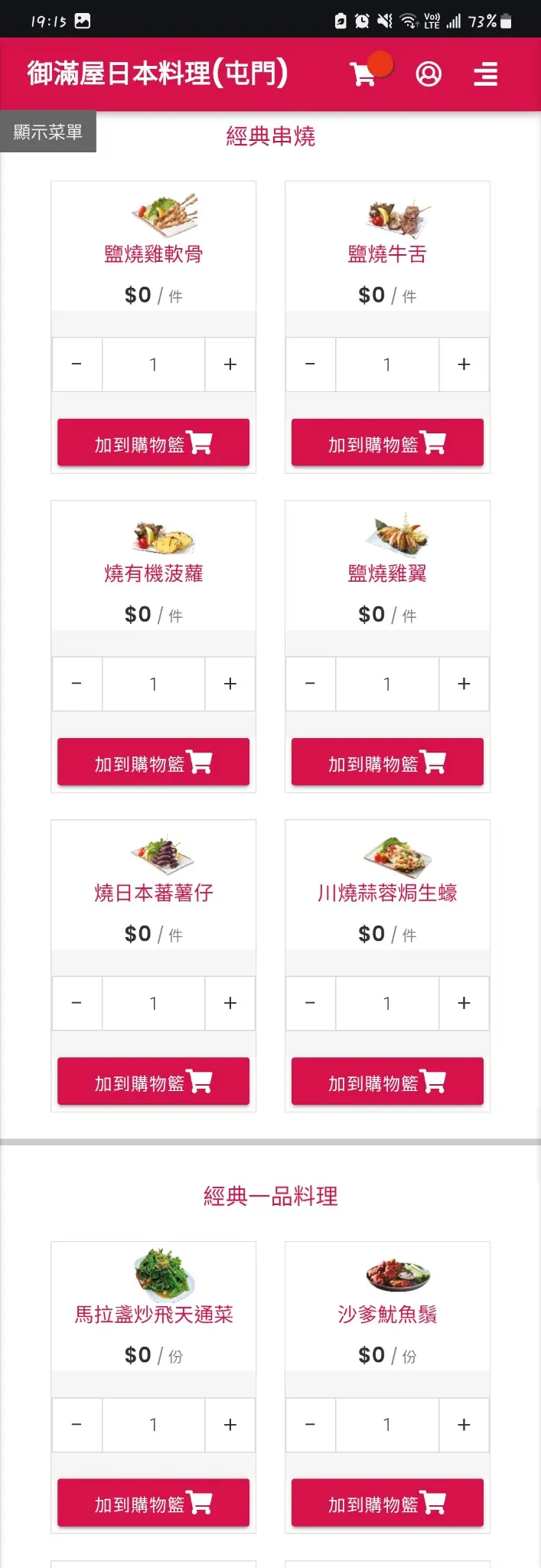
Task: Add 馬拉盞炒飛天通菜 to the shopping basket
Action: (153, 1504)
